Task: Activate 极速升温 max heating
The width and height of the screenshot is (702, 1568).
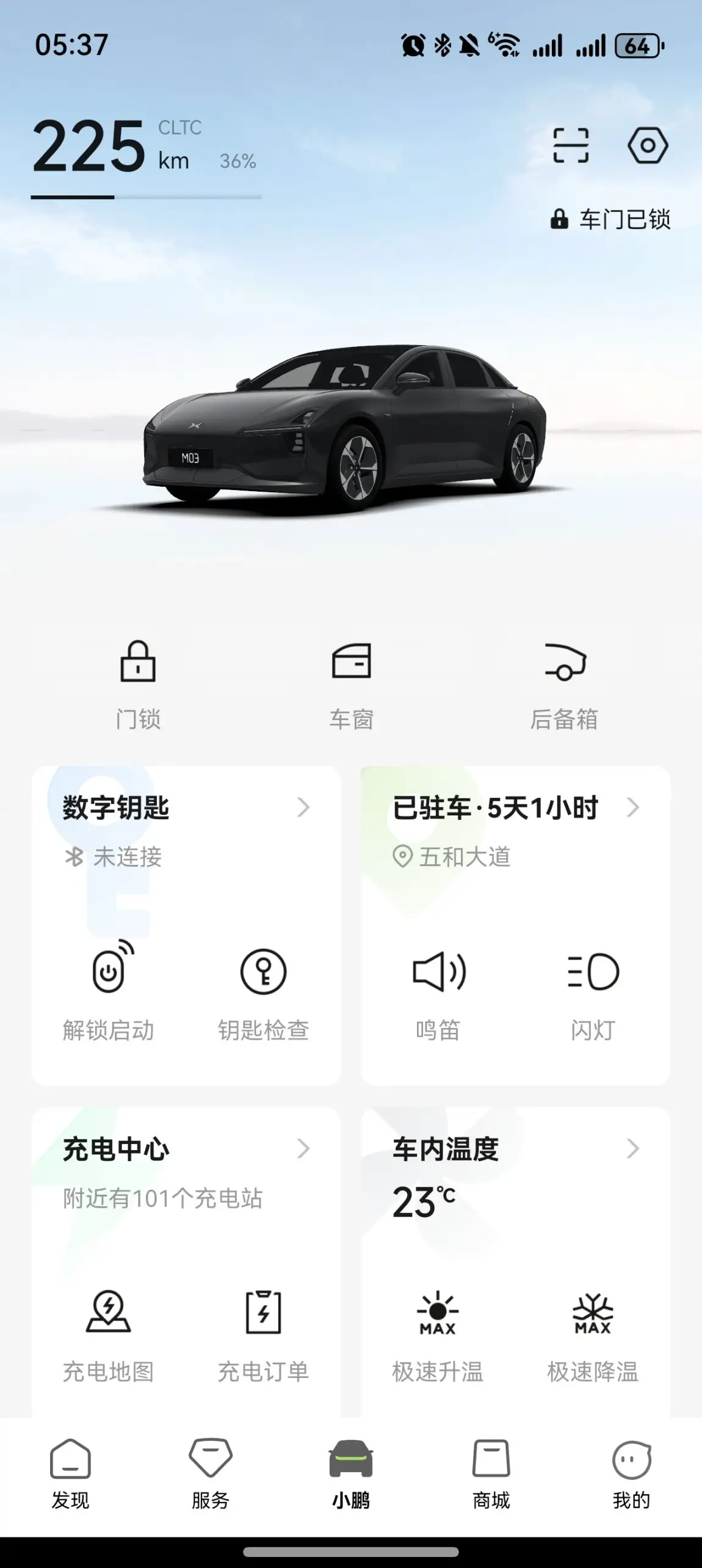Action: (438, 1333)
